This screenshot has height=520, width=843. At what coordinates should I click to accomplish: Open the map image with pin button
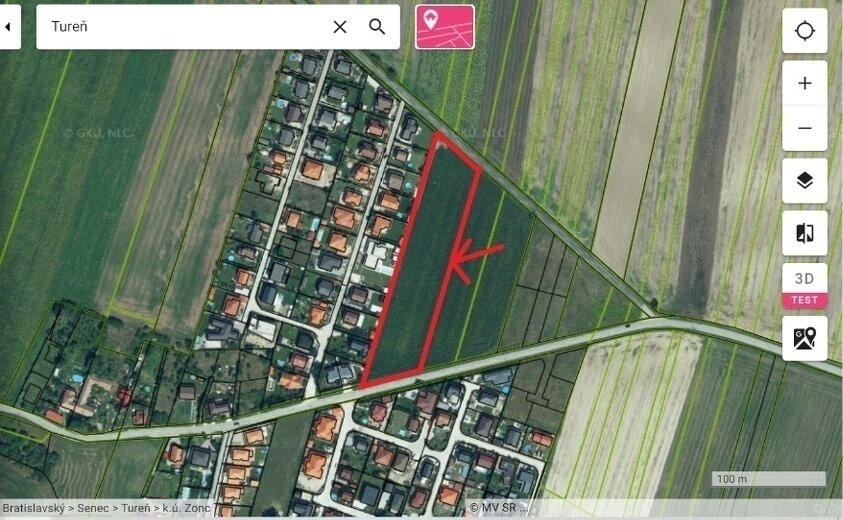click(804, 338)
